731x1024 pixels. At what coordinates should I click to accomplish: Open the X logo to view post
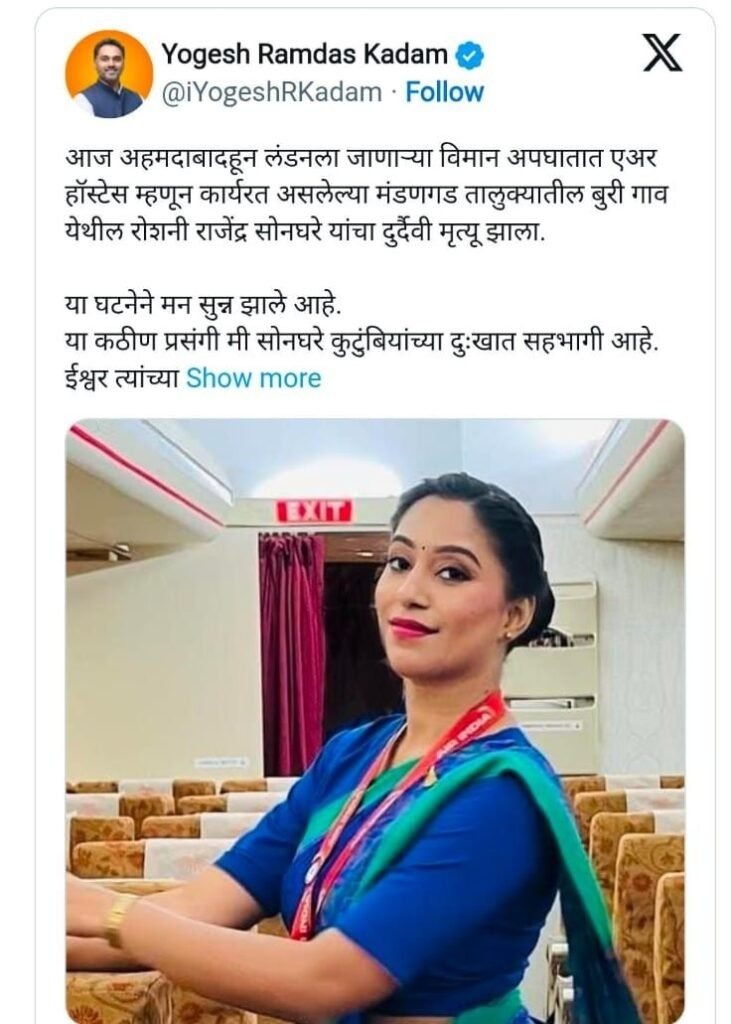click(662, 53)
